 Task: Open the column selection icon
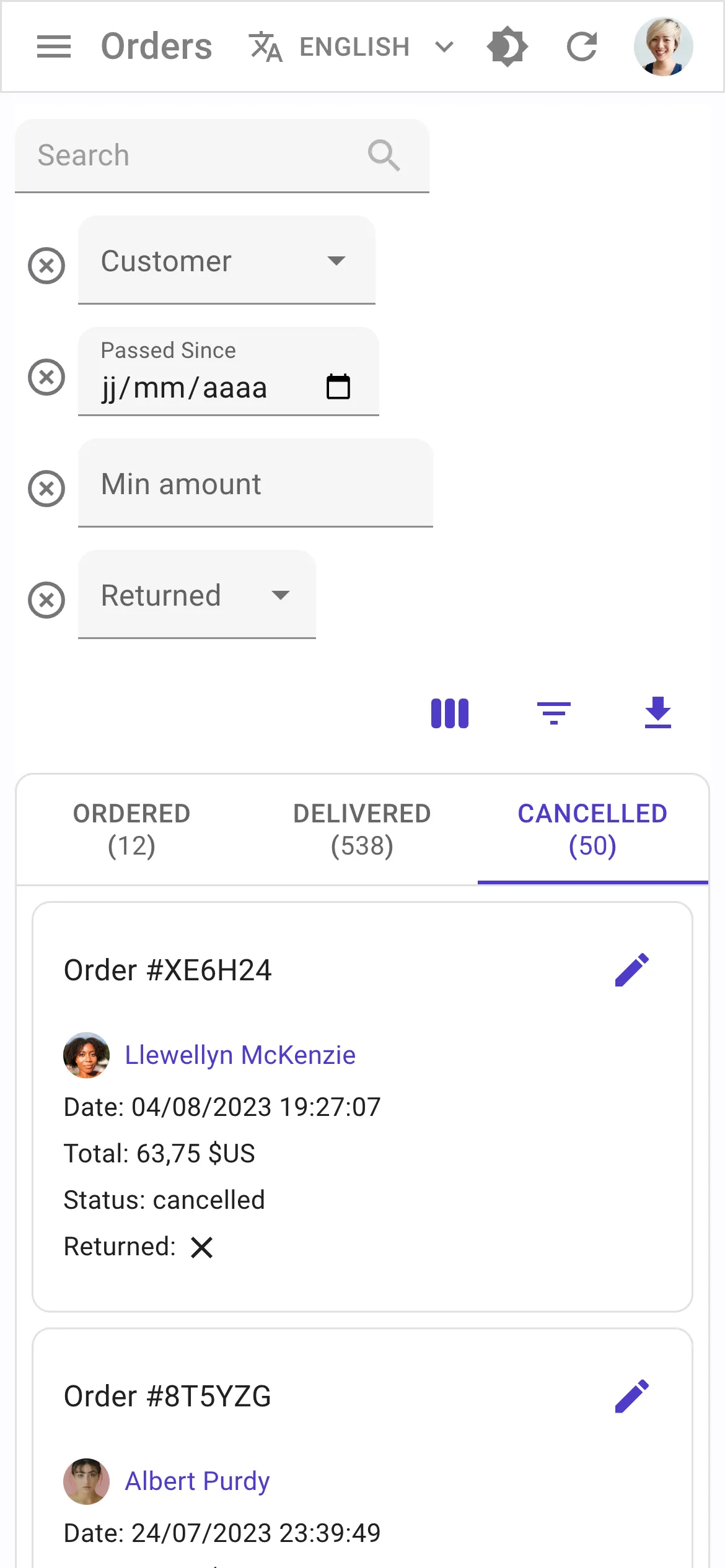pyautogui.click(x=450, y=713)
